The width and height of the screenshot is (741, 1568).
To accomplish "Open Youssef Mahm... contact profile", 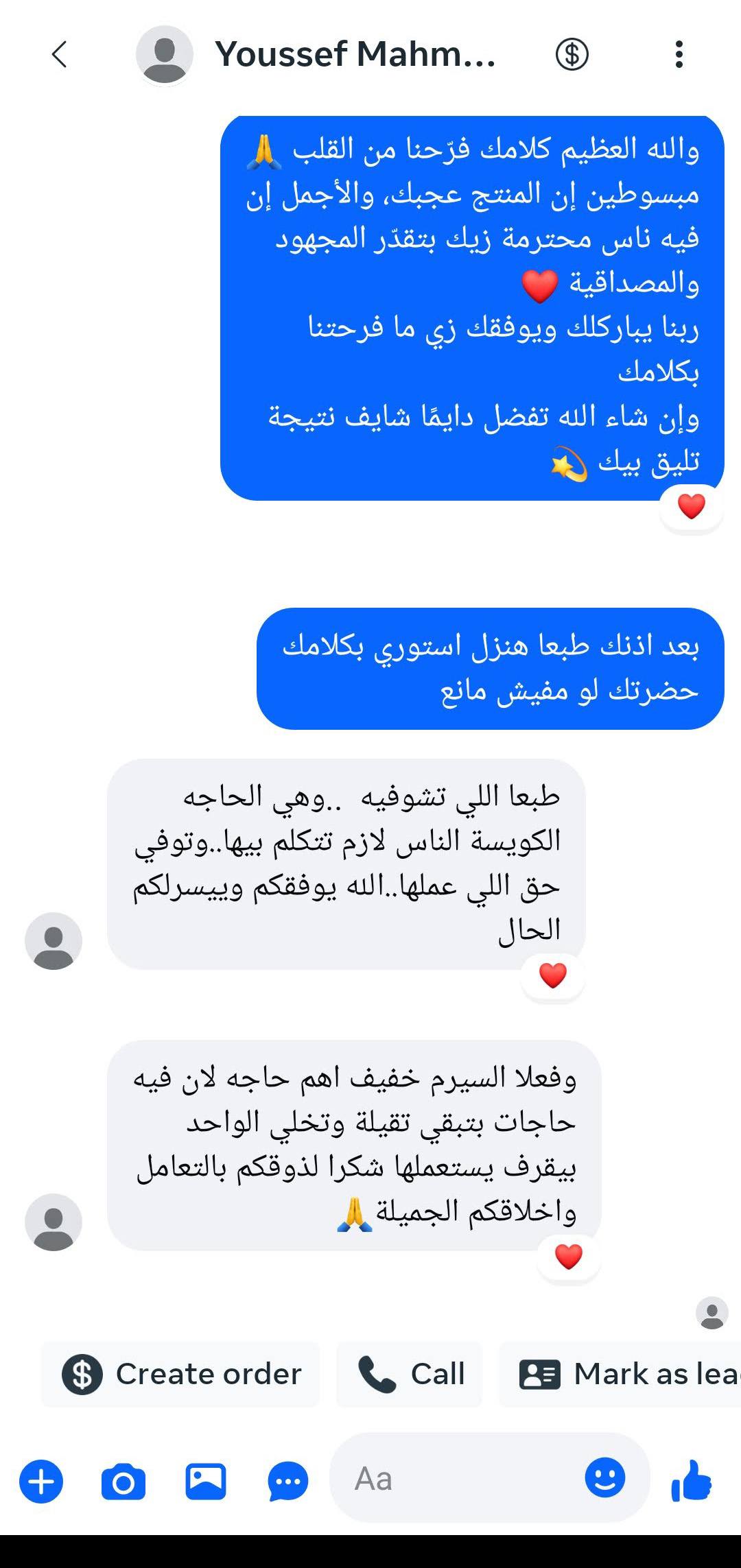I will click(x=354, y=54).
